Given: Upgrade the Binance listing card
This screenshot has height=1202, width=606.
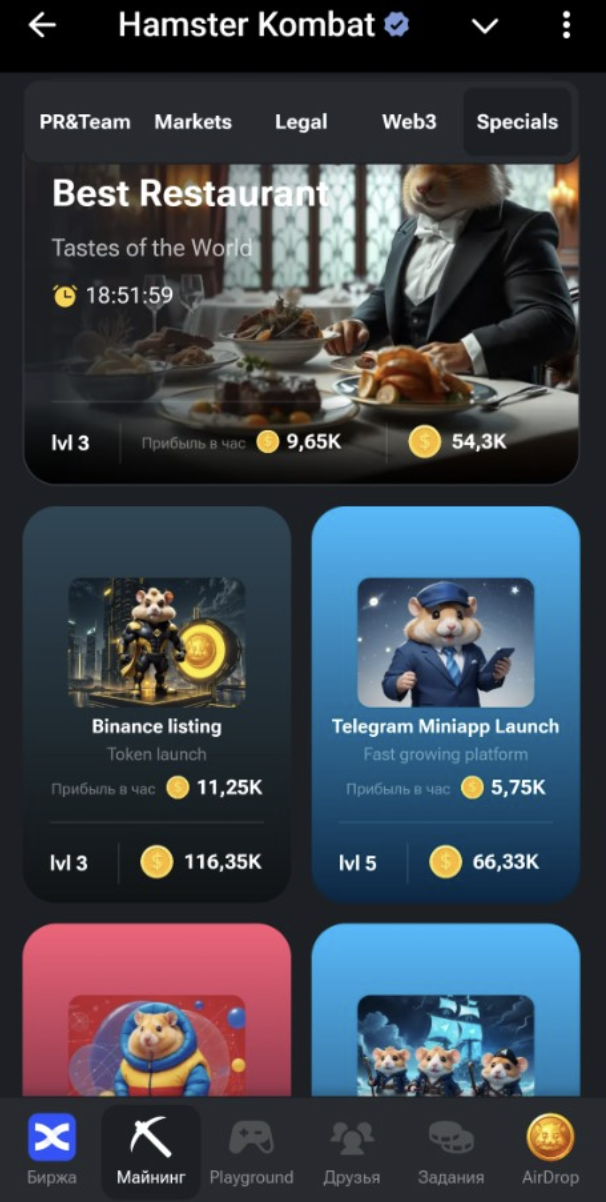Looking at the screenshot, I should pos(157,703).
